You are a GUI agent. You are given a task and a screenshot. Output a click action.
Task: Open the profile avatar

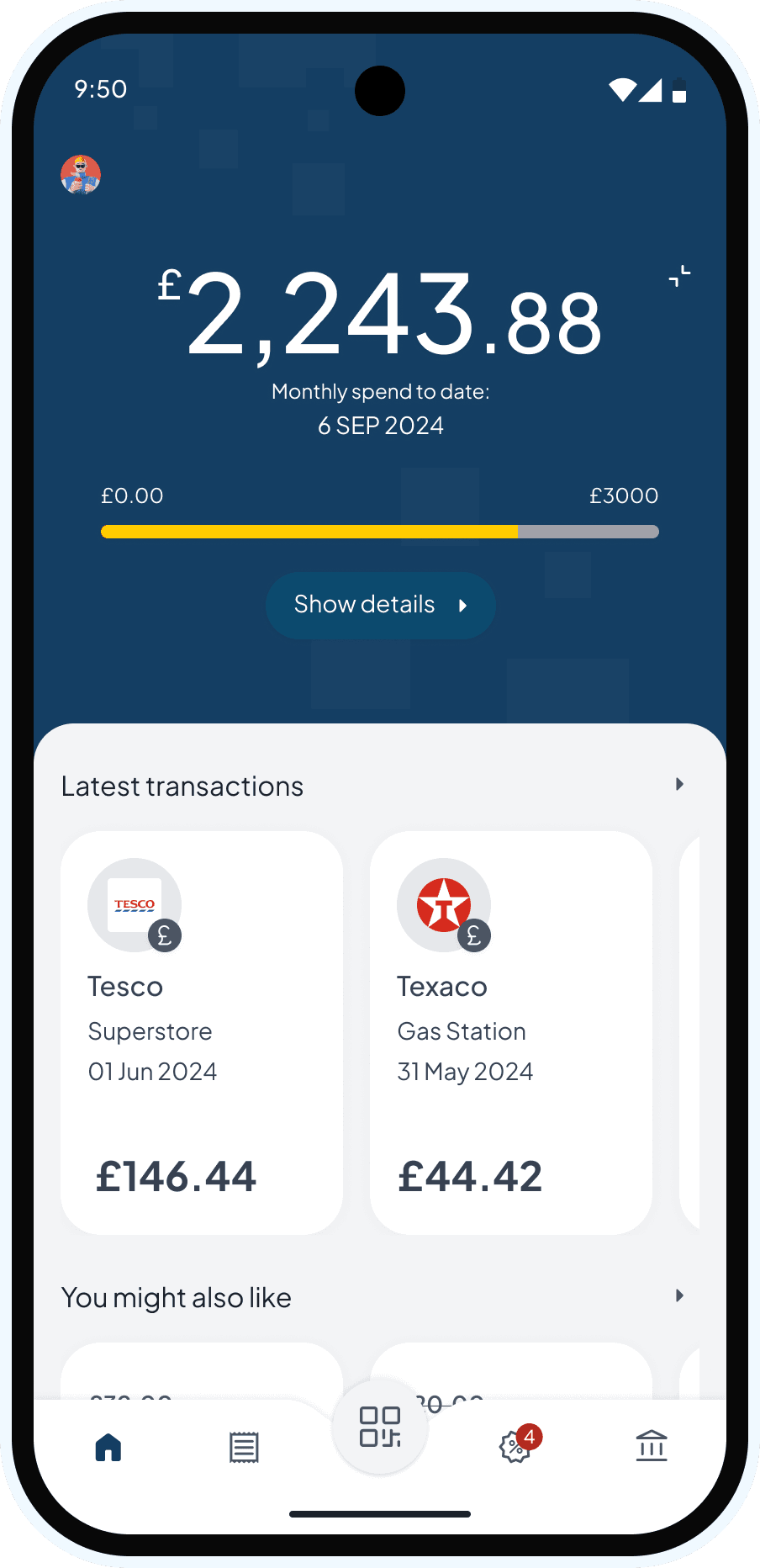(81, 175)
